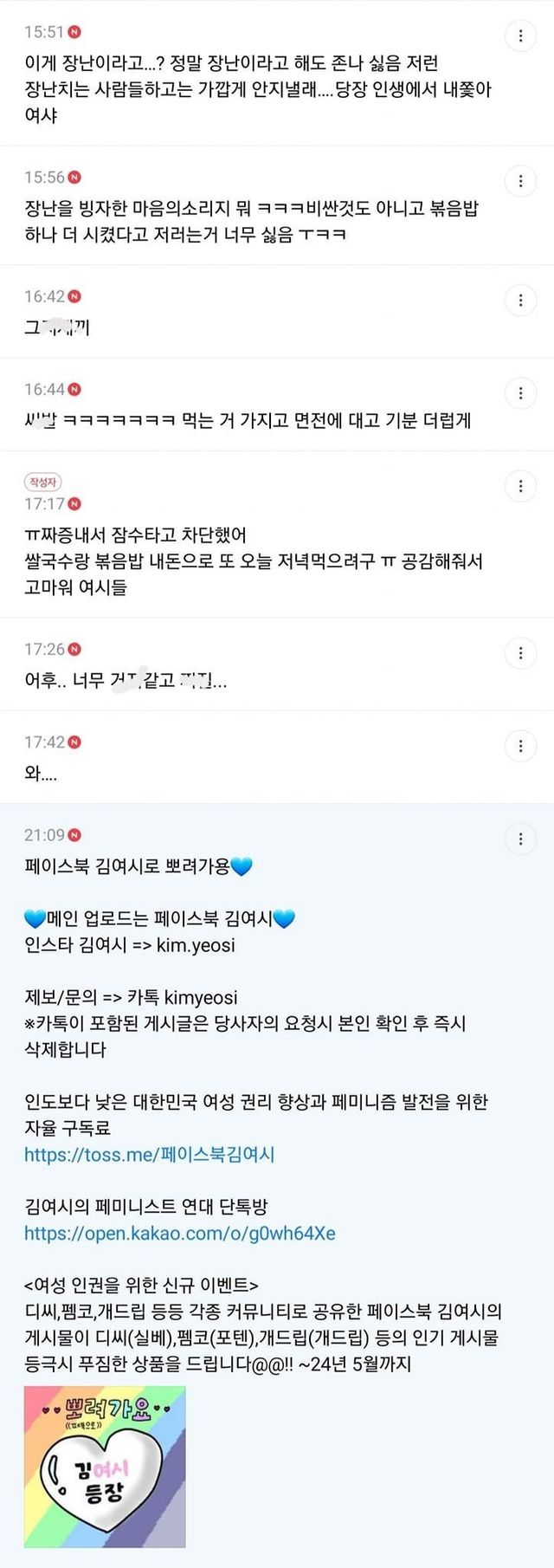Open the more options menu on the 17:42 comment

pyautogui.click(x=520, y=746)
